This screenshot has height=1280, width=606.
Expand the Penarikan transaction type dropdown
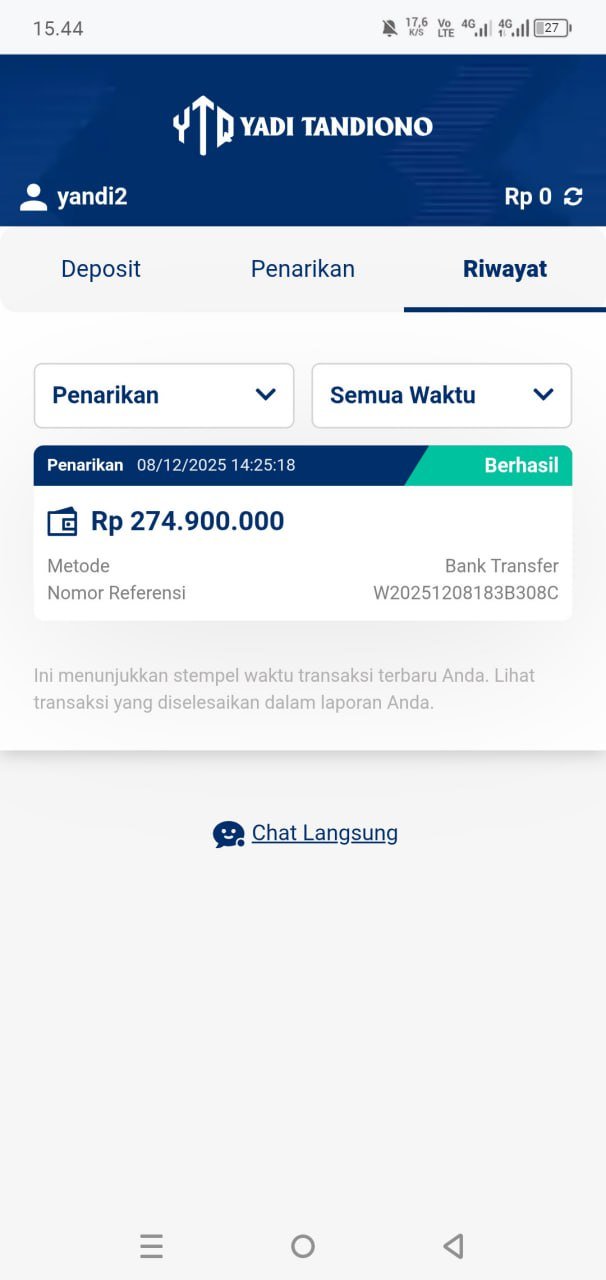[164, 395]
